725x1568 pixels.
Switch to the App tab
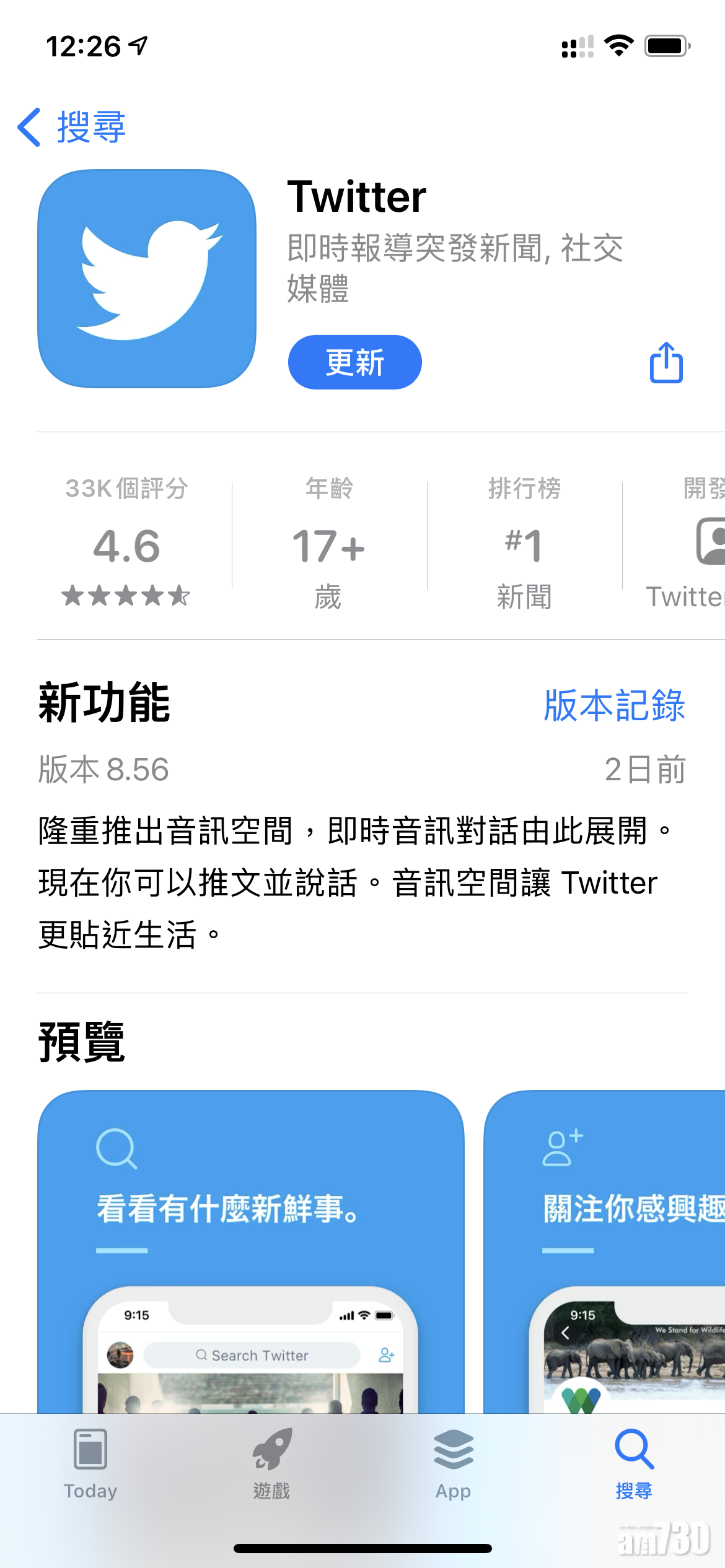click(453, 1464)
